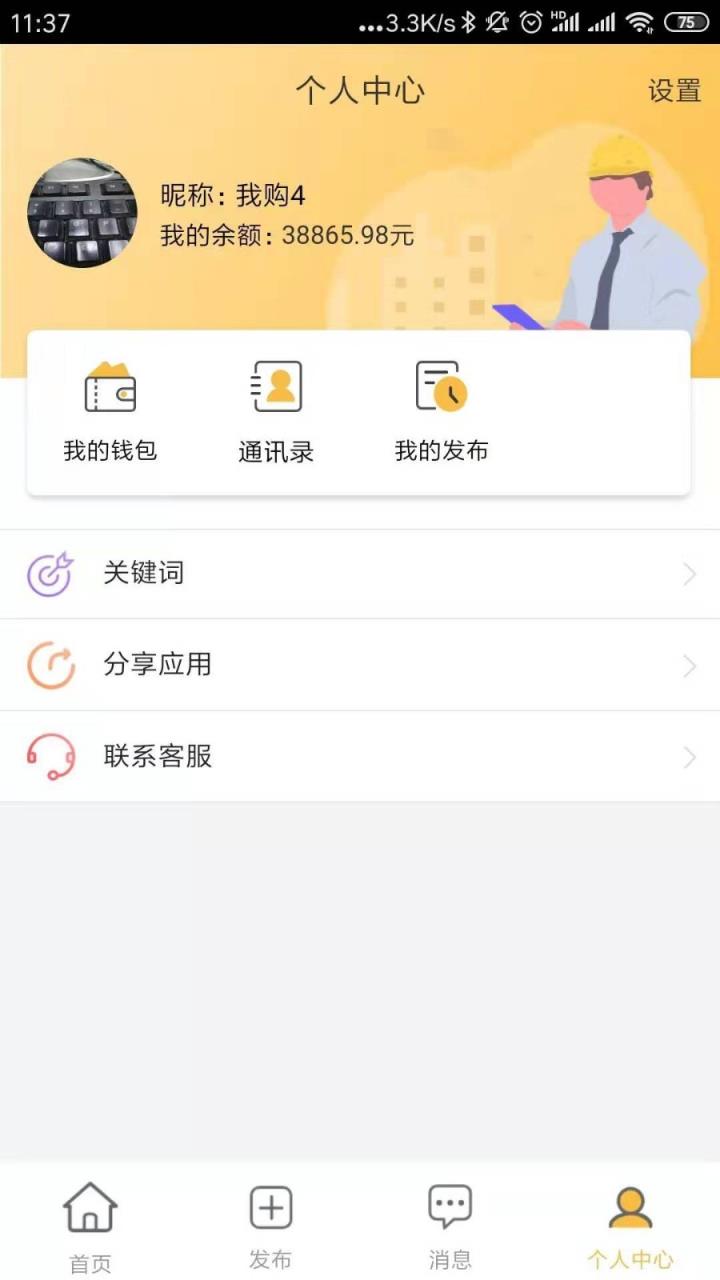Expand the 关键词 row chevron
This screenshot has width=720, height=1280.
[689, 573]
